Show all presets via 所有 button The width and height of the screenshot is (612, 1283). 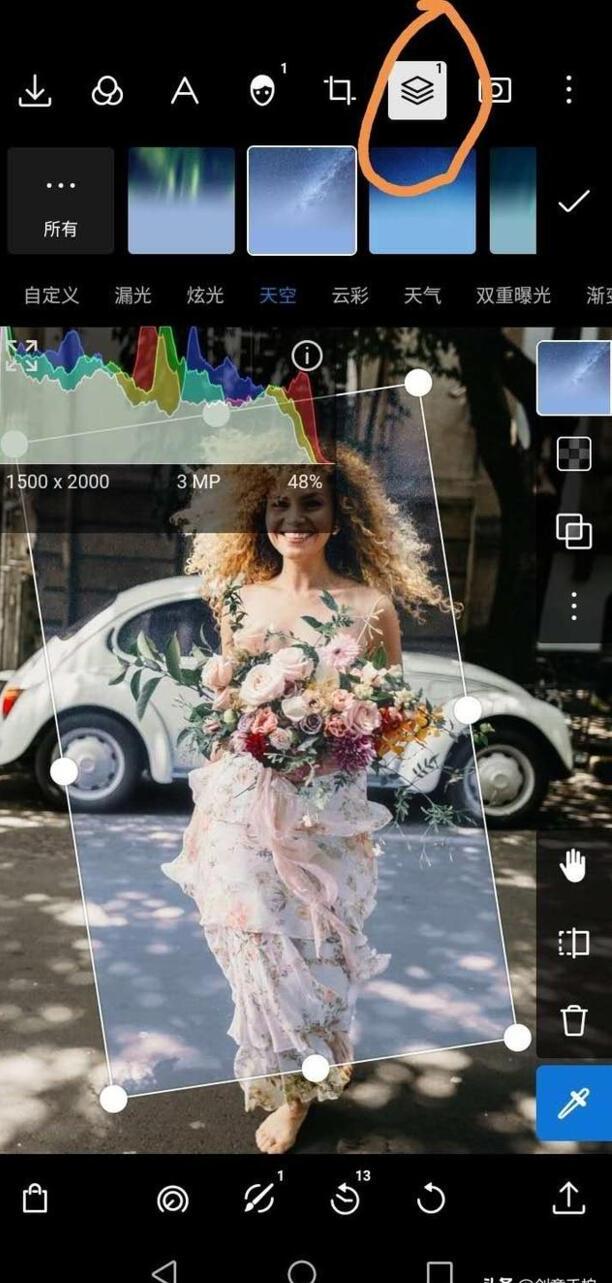point(60,201)
